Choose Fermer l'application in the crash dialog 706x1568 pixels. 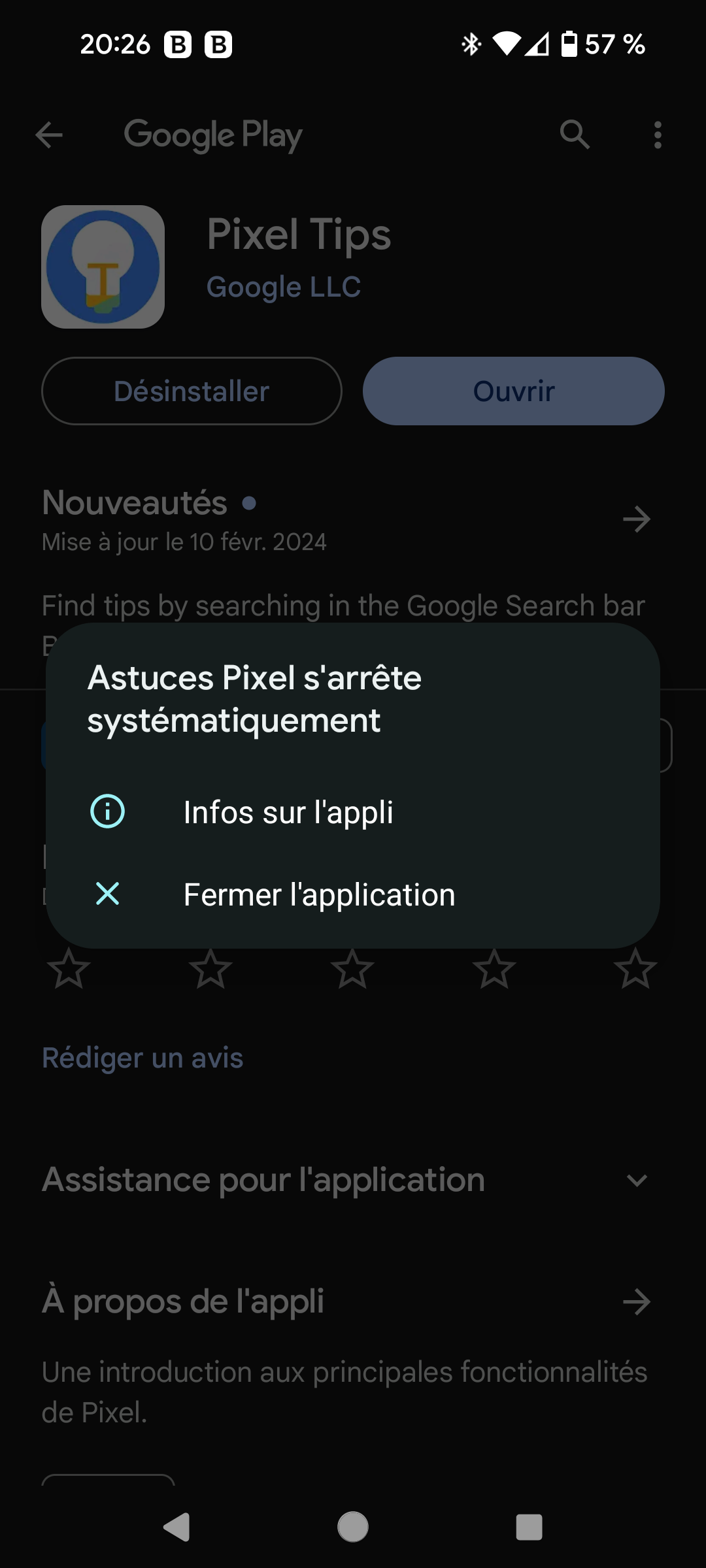pos(318,894)
